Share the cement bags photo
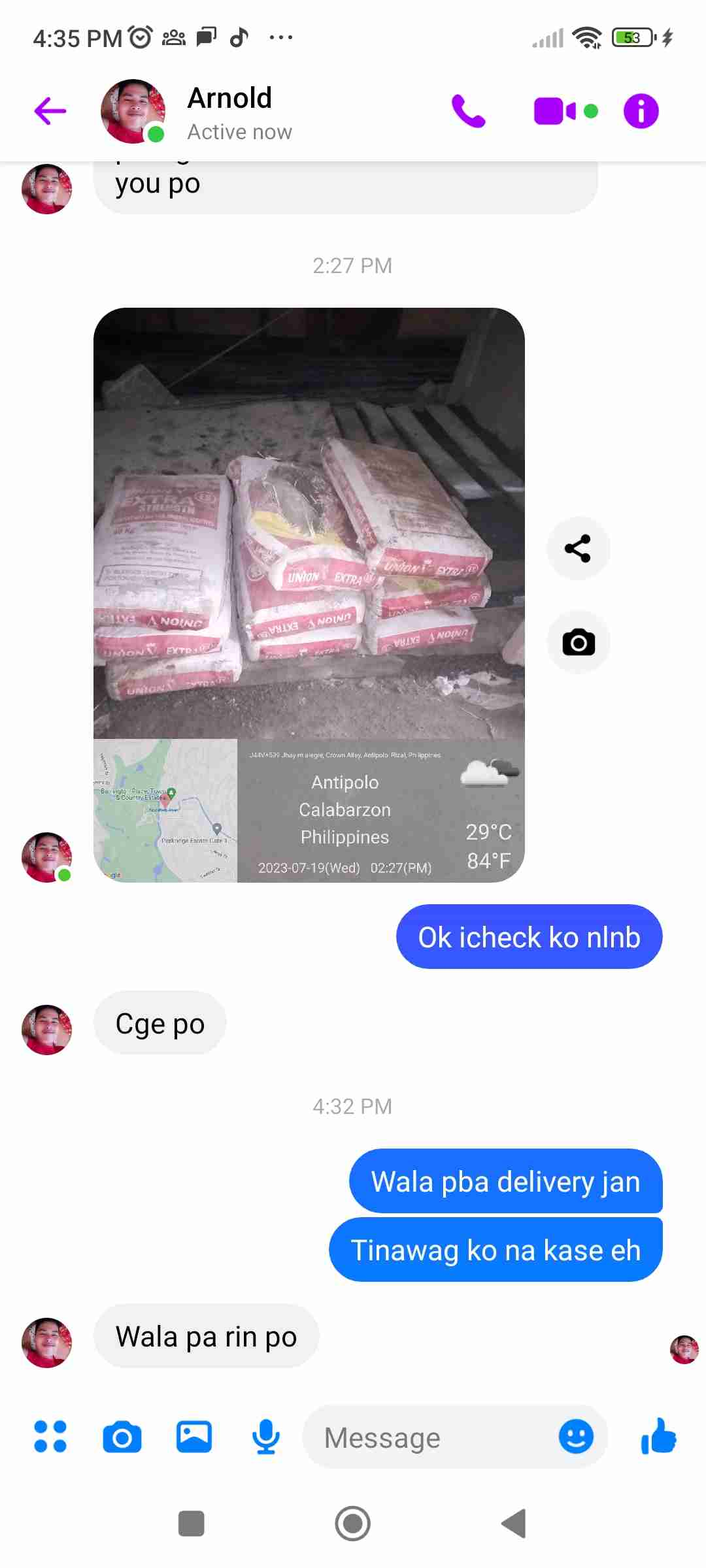Screen dimensions: 706x1568 [x=578, y=549]
